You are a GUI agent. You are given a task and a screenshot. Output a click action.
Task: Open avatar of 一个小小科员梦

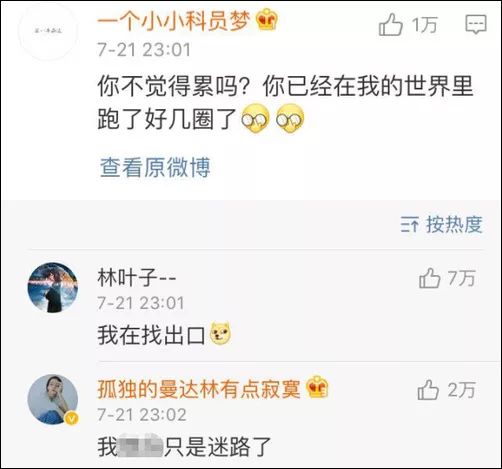pyautogui.click(x=48, y=31)
